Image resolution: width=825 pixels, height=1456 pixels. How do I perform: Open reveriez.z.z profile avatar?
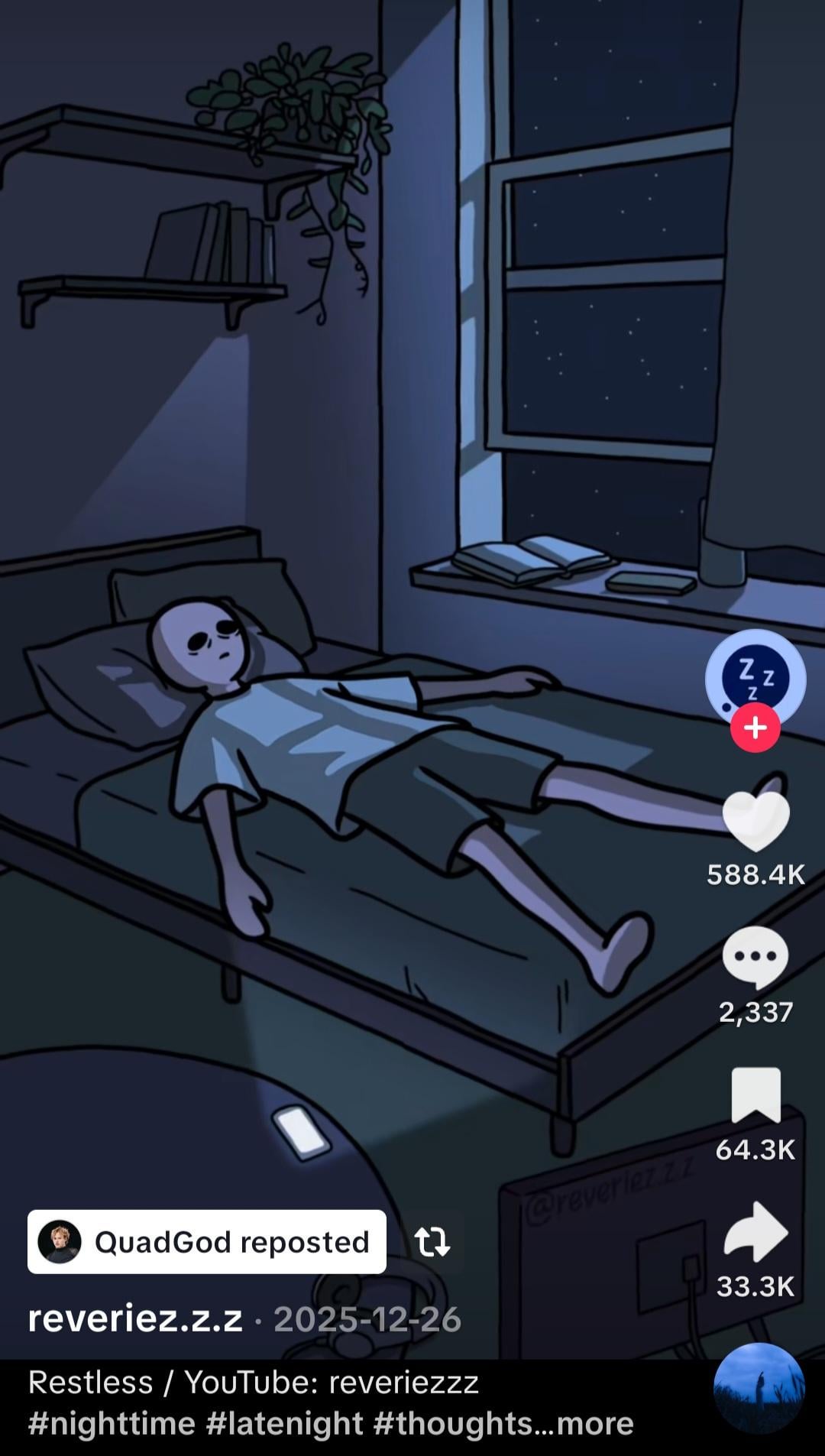tap(755, 677)
